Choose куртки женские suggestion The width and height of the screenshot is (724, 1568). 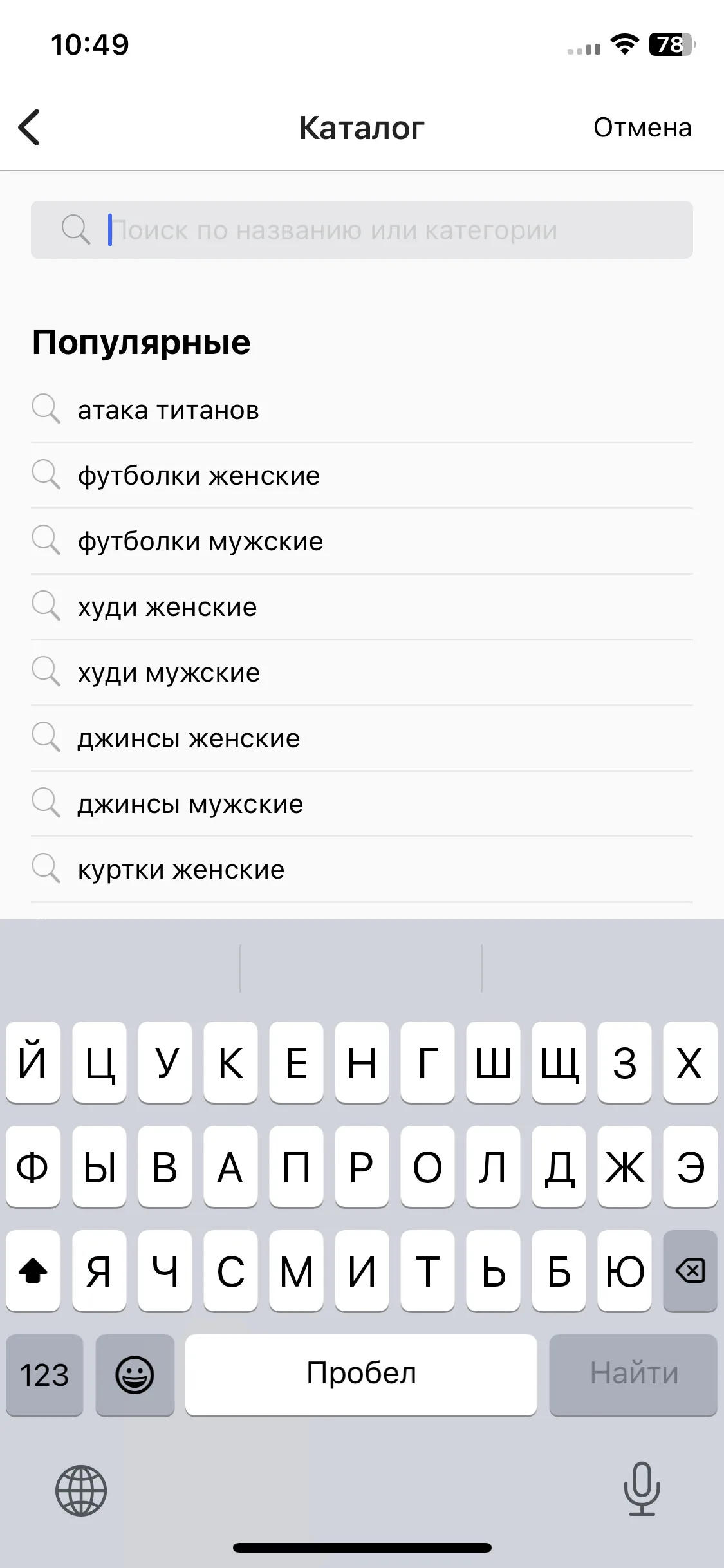point(181,870)
